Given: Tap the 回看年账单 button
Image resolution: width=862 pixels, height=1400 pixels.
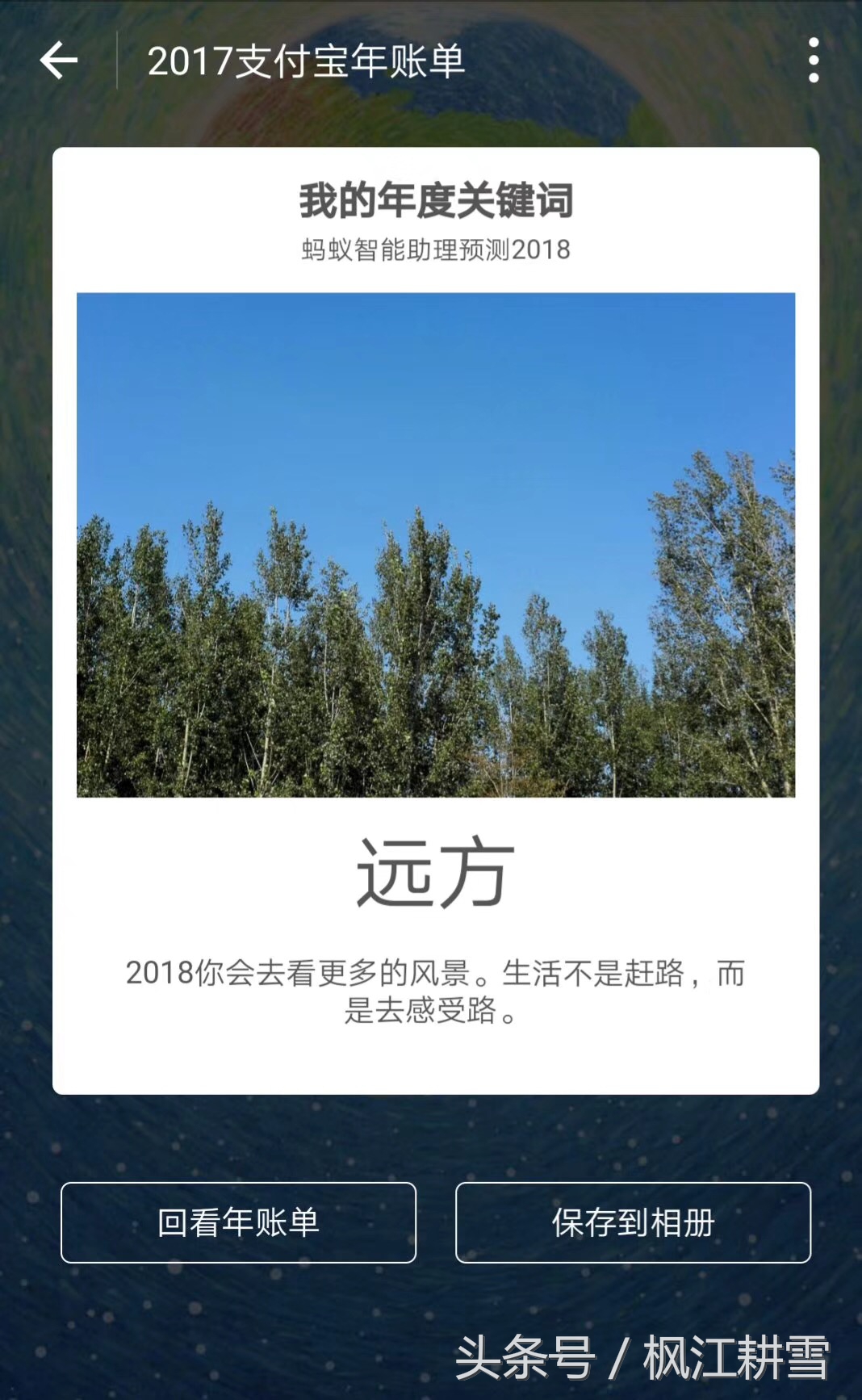Looking at the screenshot, I should click(x=238, y=1223).
